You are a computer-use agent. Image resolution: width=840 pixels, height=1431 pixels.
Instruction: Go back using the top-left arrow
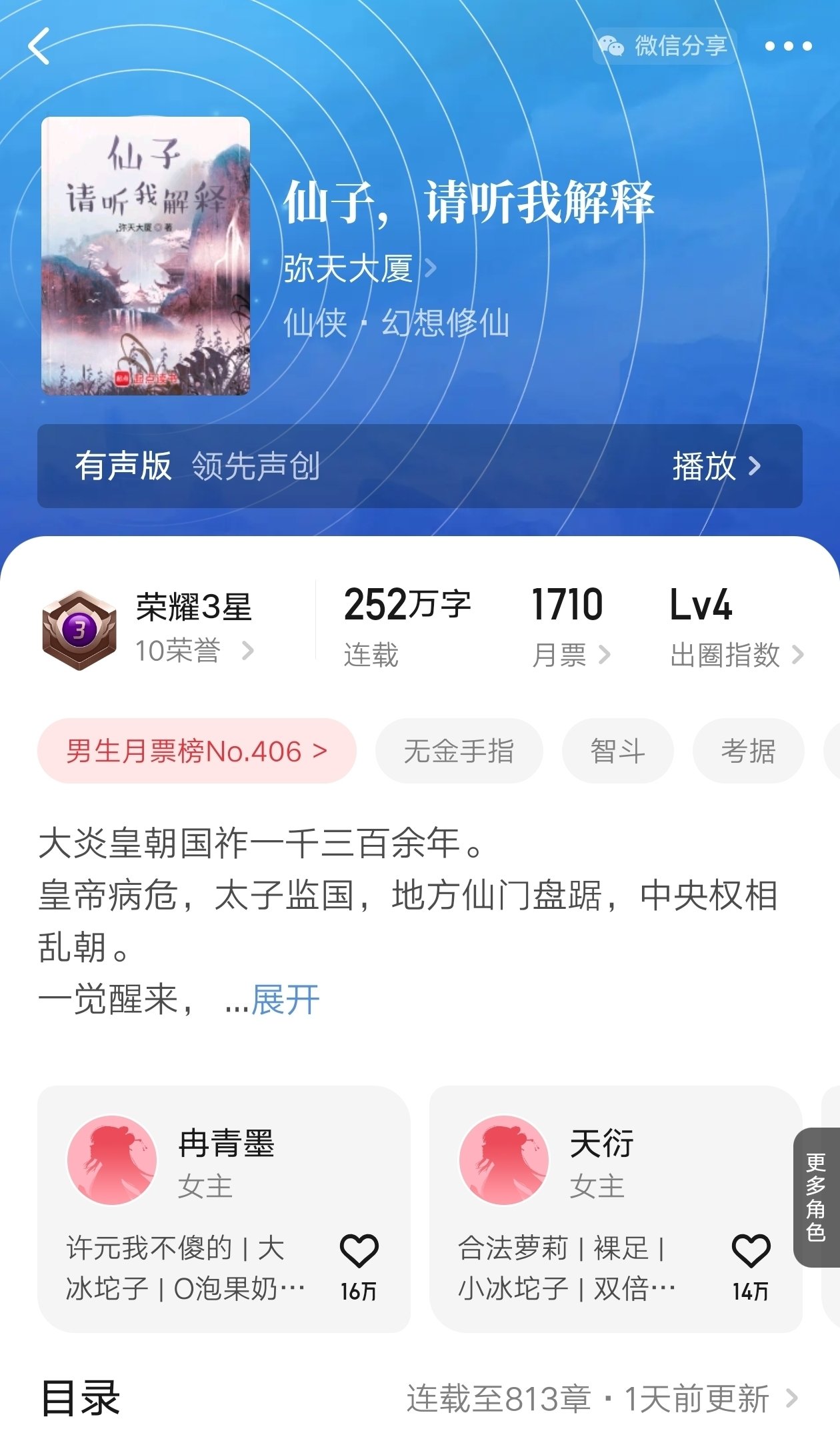coord(40,46)
